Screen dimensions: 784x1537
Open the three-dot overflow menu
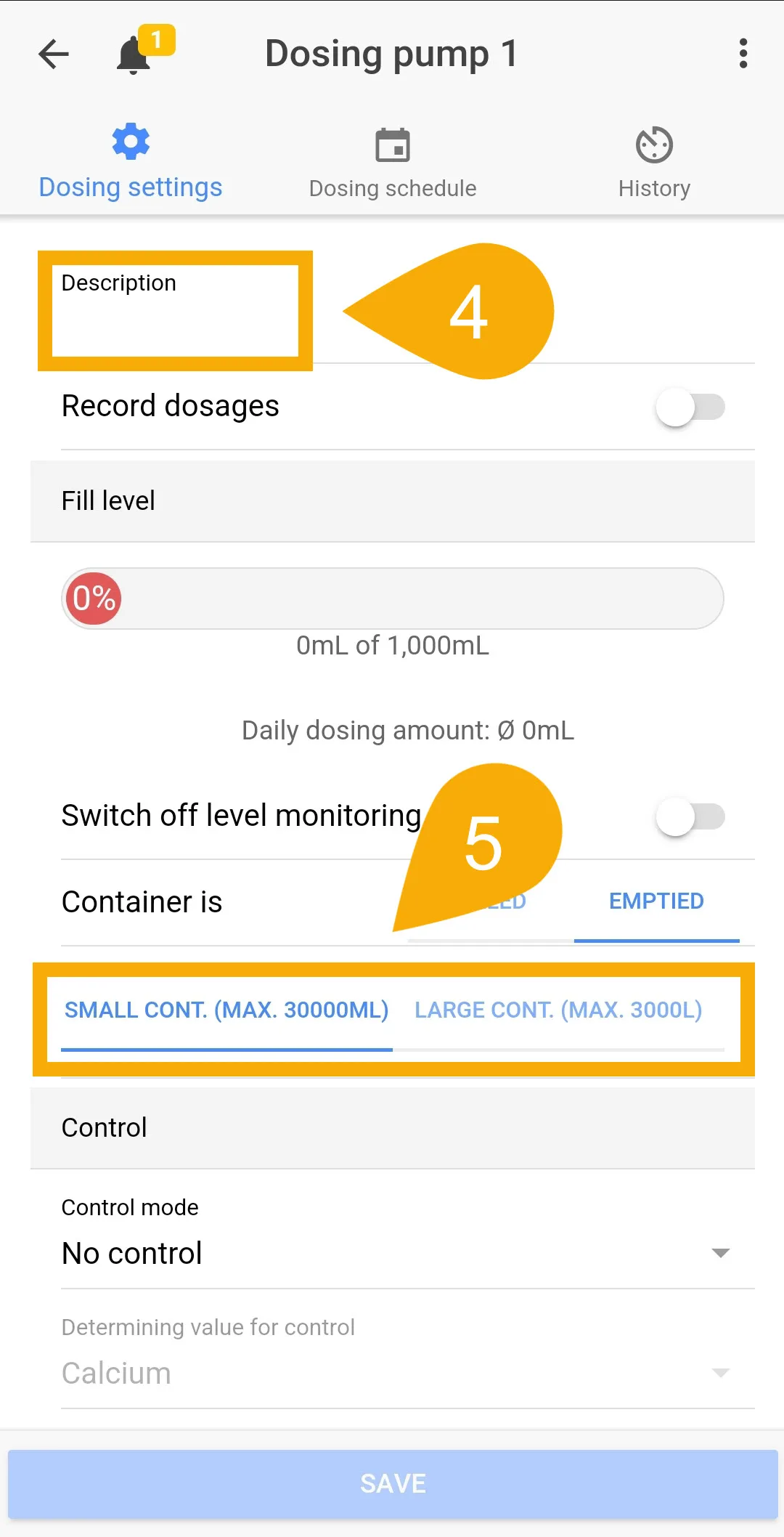tap(743, 54)
